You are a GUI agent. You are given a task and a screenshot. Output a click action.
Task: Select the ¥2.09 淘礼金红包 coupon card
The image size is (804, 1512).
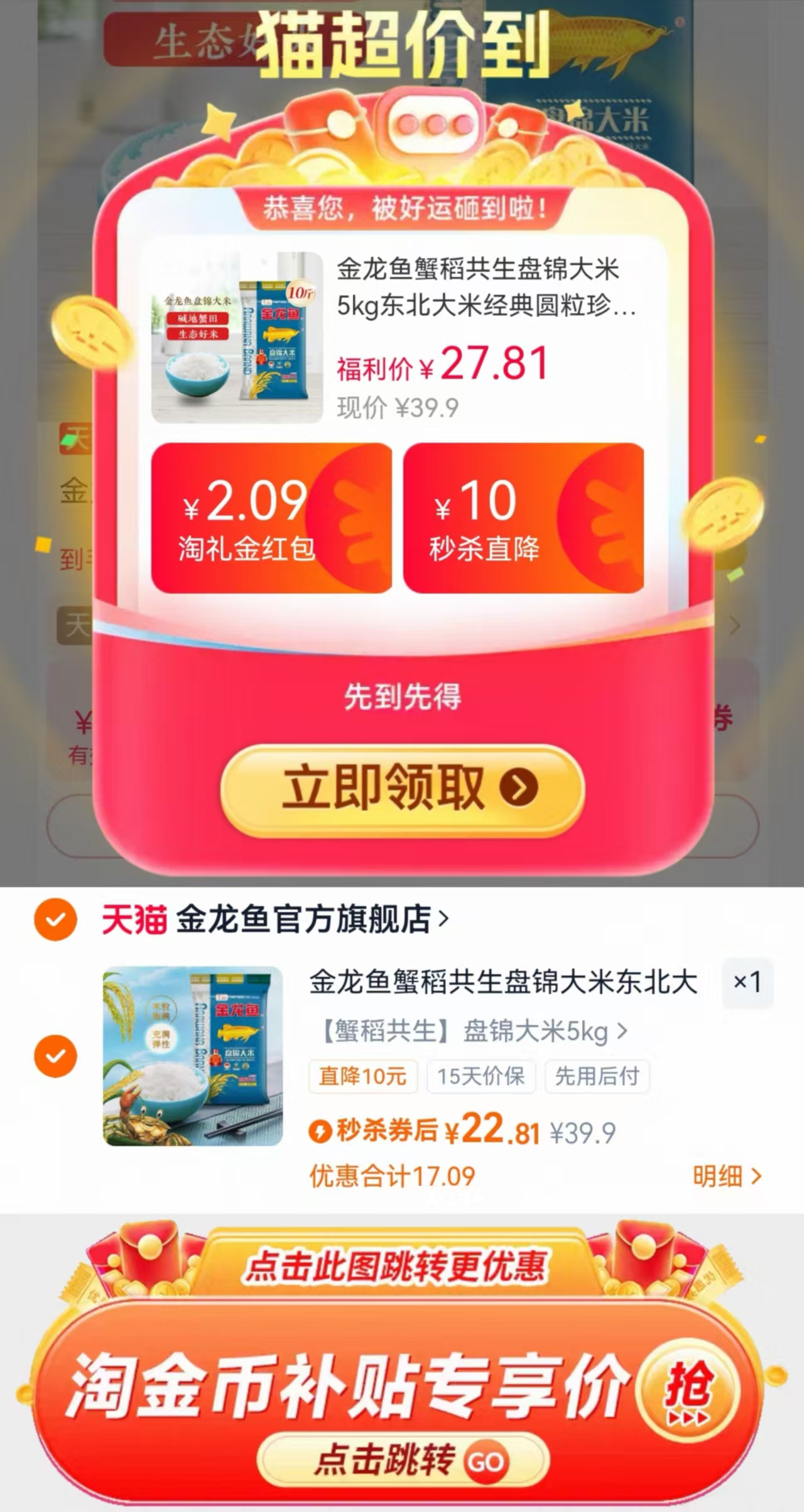point(271,518)
